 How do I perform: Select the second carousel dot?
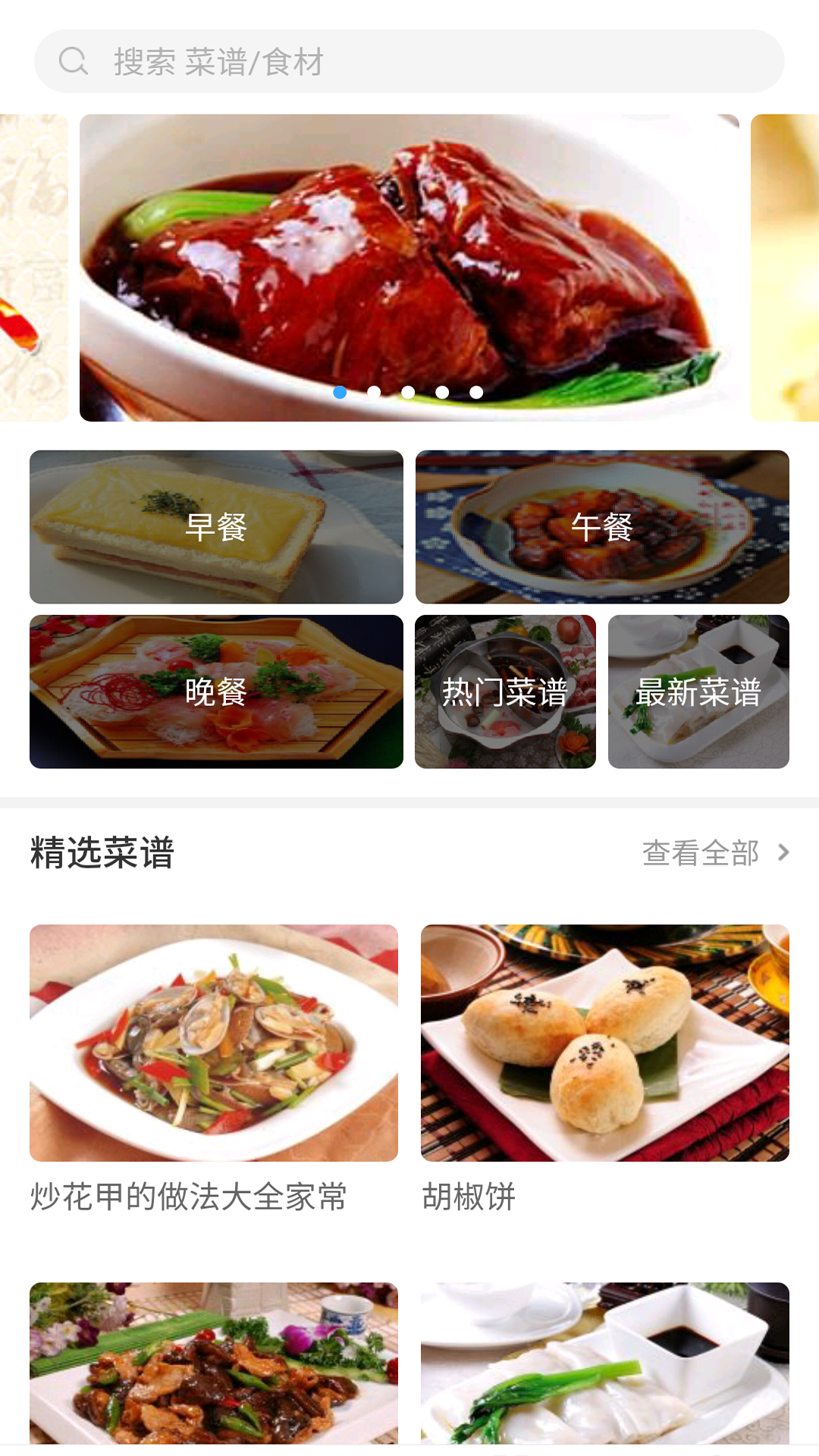click(375, 392)
